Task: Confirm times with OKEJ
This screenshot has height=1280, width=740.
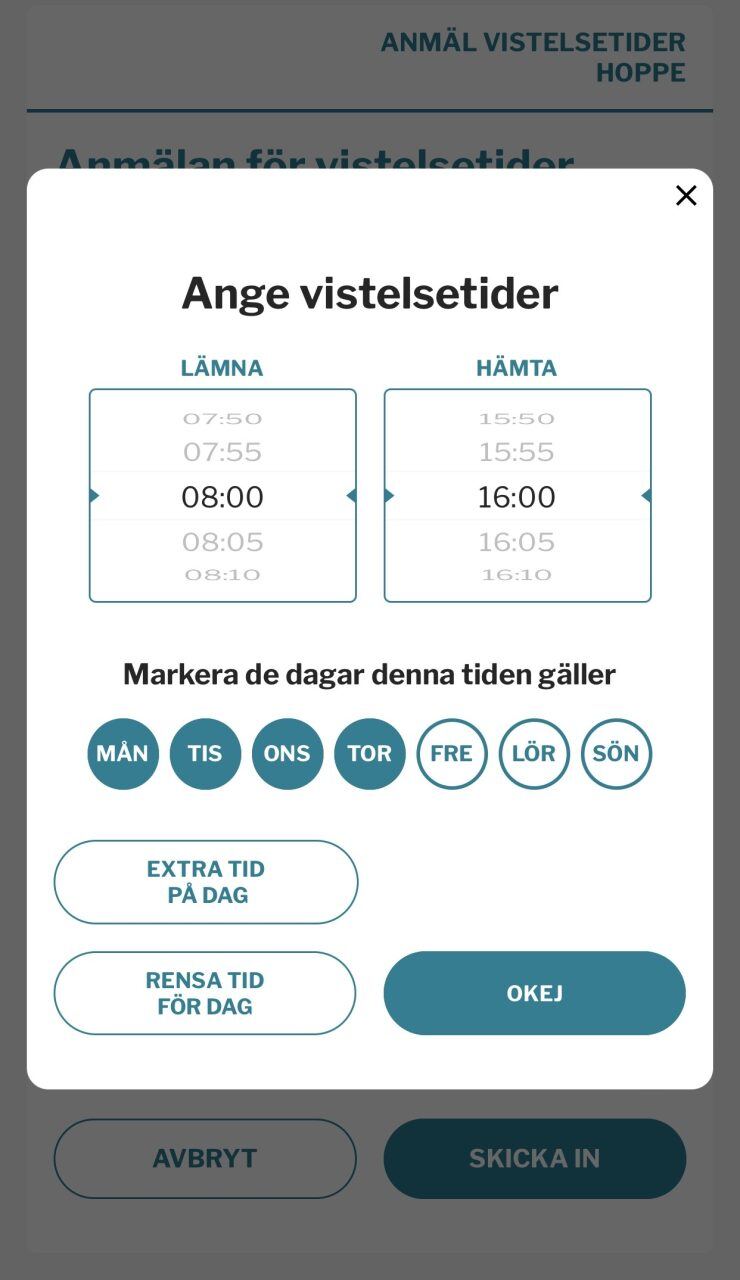Action: (x=535, y=993)
